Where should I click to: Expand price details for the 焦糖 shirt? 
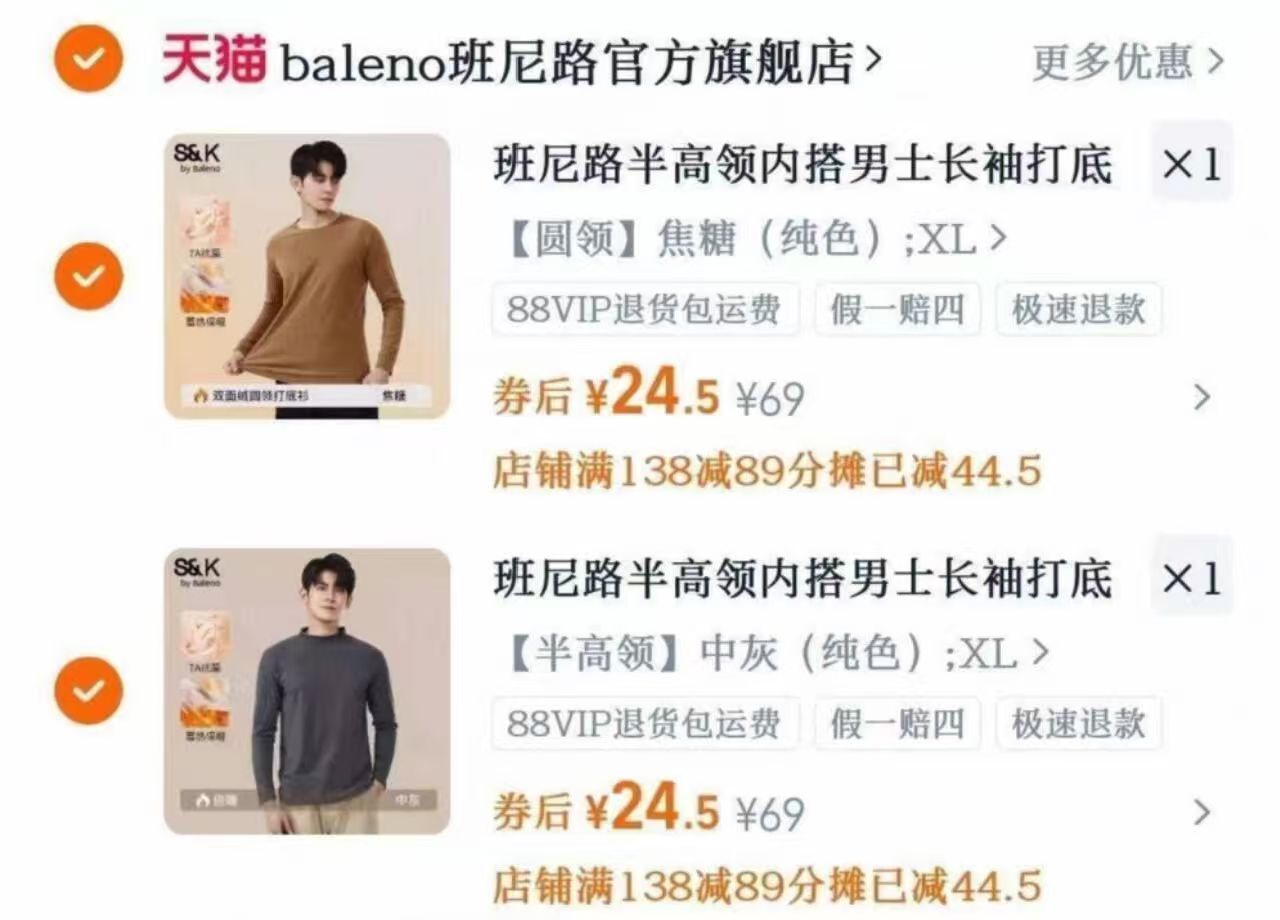click(1202, 398)
